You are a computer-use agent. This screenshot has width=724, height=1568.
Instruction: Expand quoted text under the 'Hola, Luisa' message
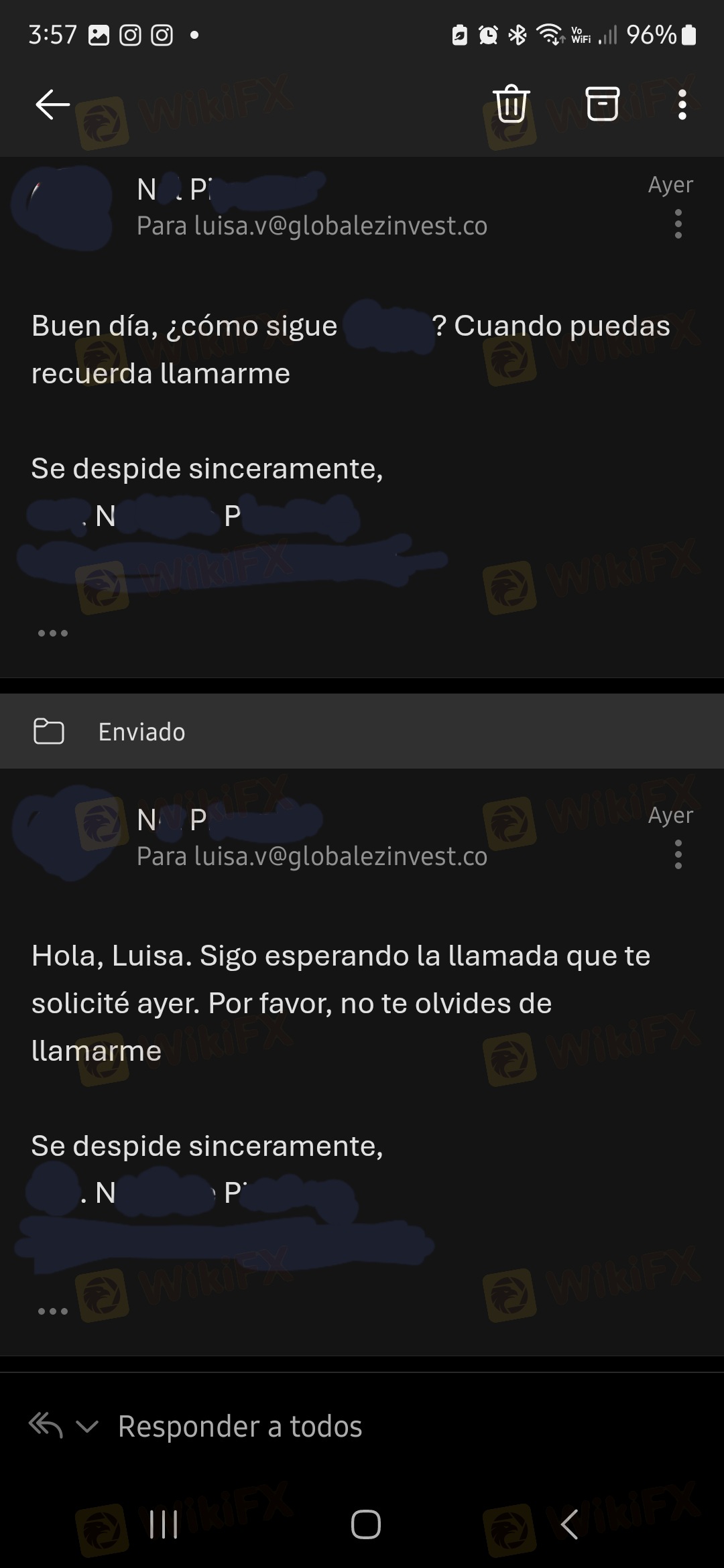click(x=53, y=1311)
